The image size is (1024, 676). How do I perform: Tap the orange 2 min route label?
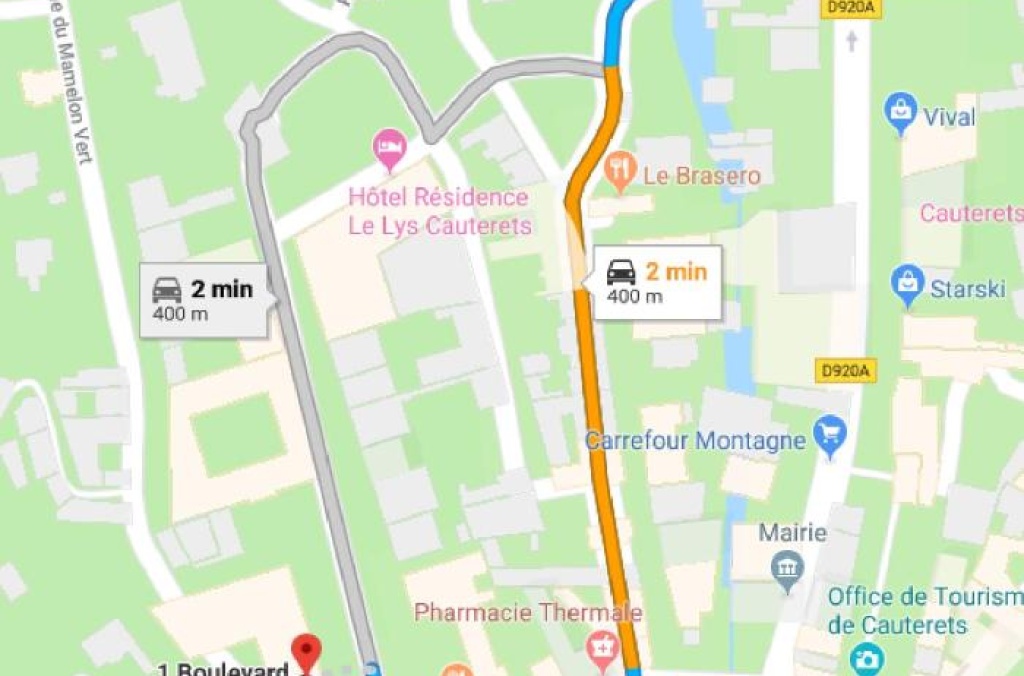[x=657, y=282]
